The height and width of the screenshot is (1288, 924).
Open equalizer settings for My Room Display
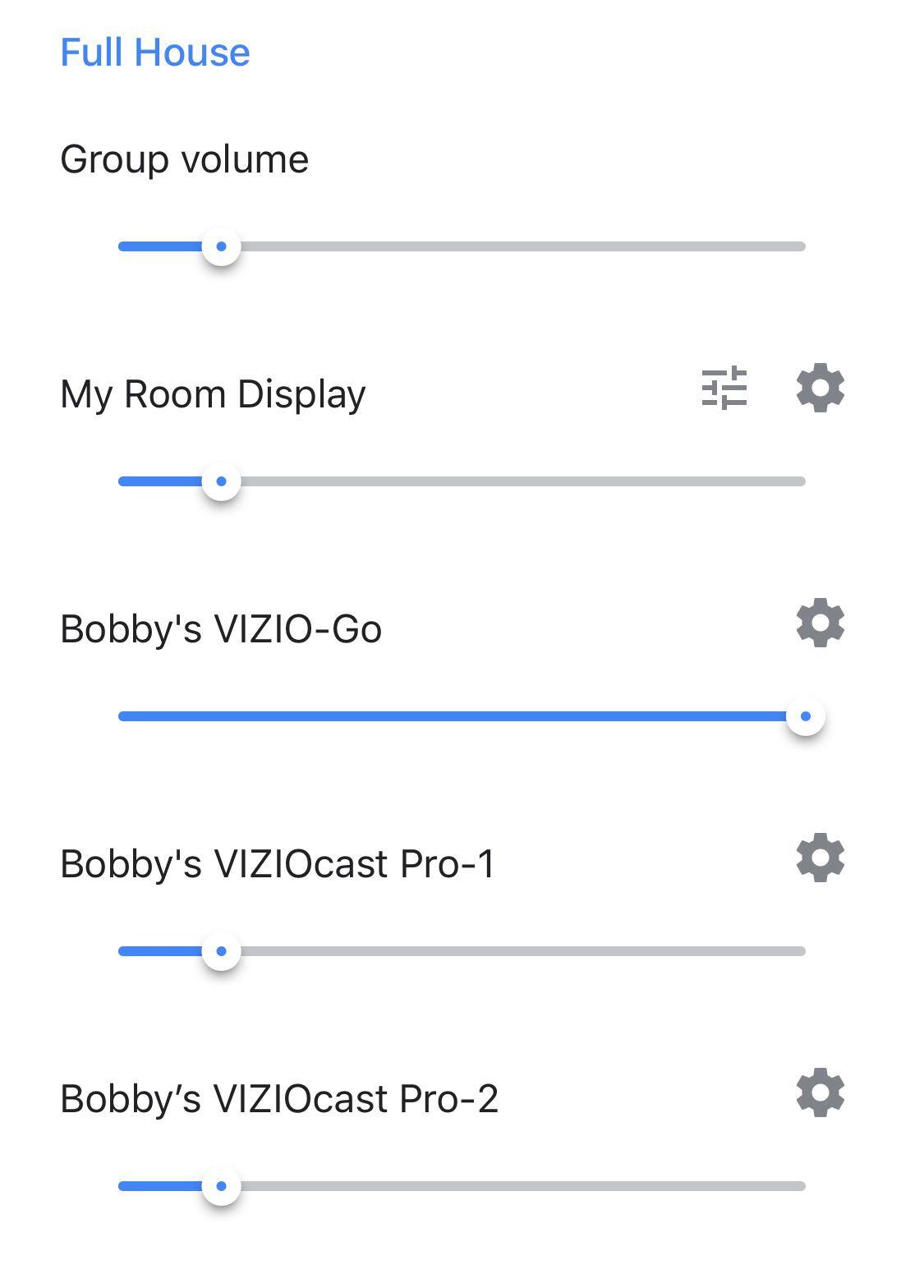coord(724,388)
